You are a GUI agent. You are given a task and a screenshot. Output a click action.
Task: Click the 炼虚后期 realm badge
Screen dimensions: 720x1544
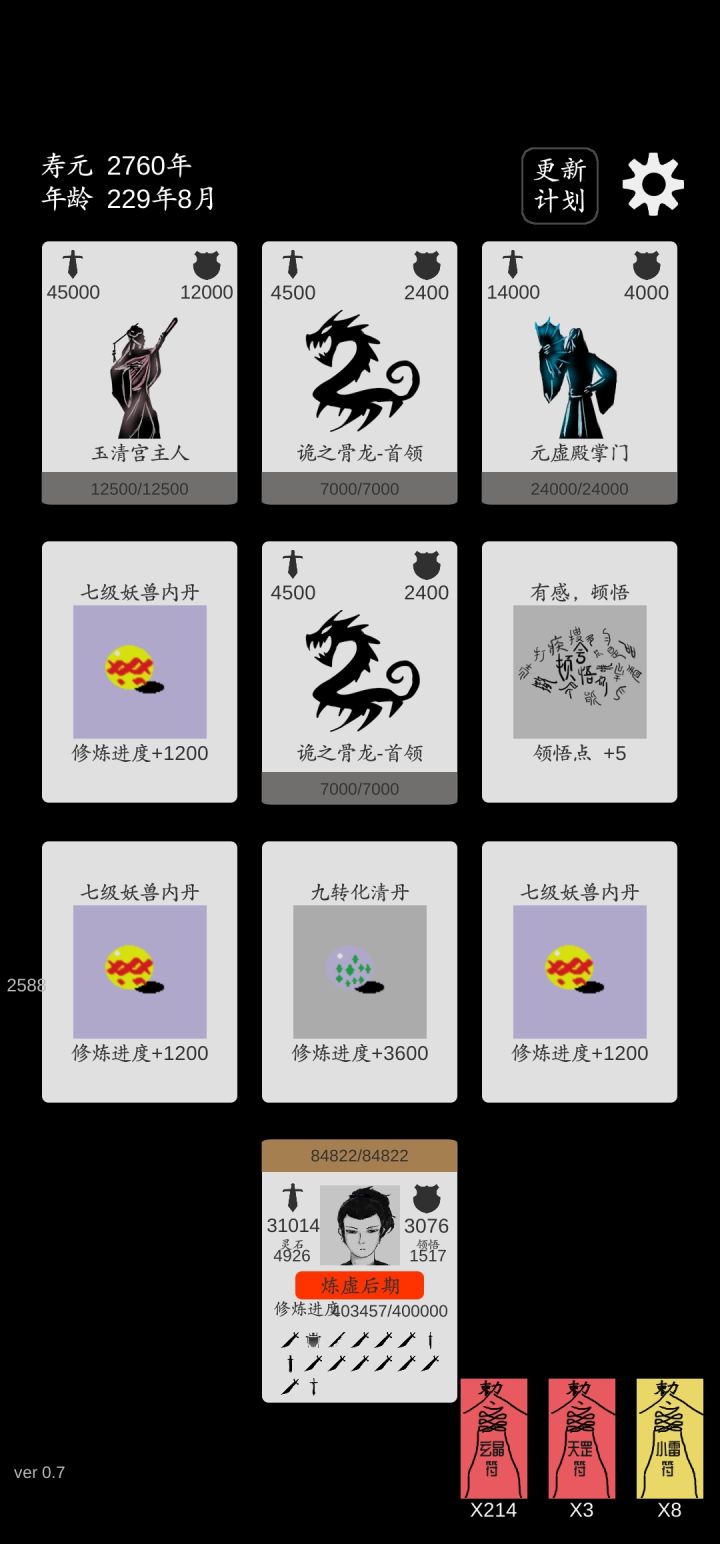click(x=360, y=1284)
